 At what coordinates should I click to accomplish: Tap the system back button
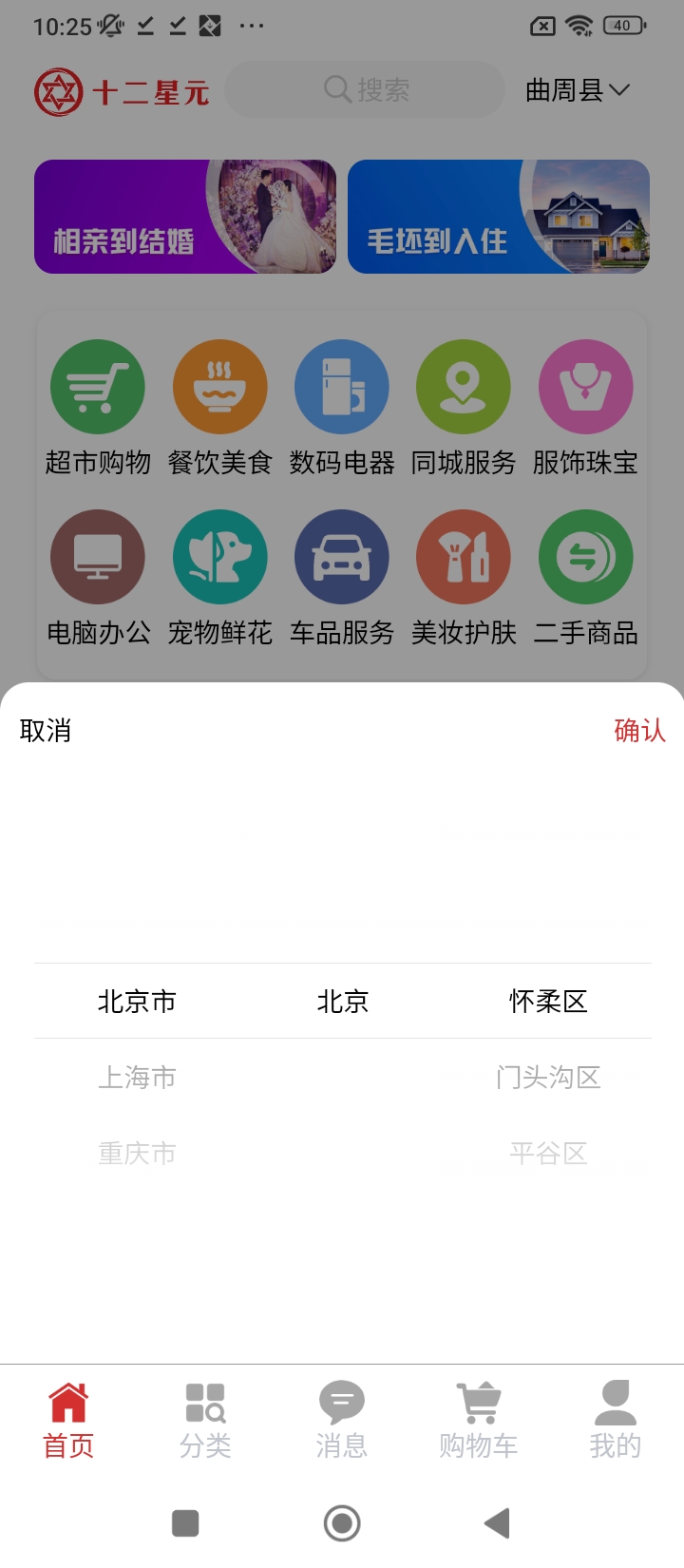[x=497, y=1523]
